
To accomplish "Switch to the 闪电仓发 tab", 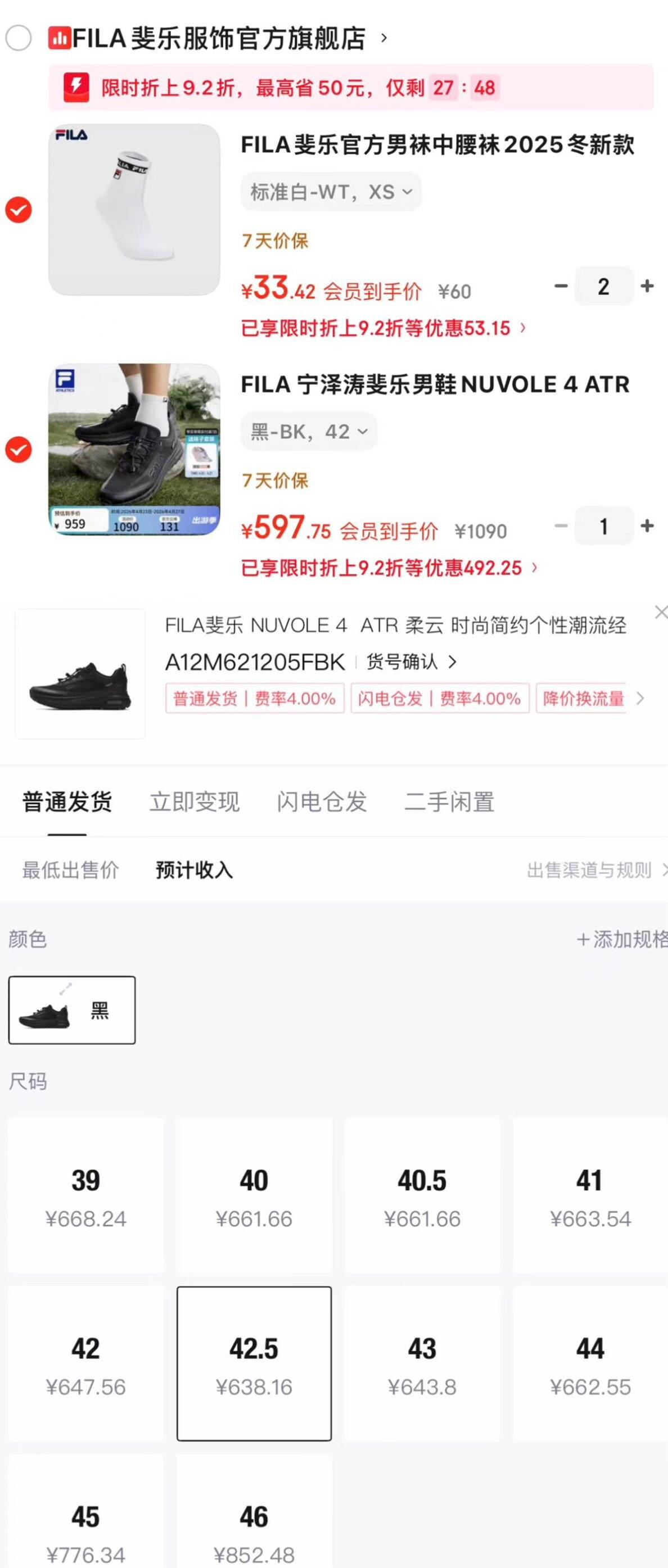I will [x=322, y=802].
